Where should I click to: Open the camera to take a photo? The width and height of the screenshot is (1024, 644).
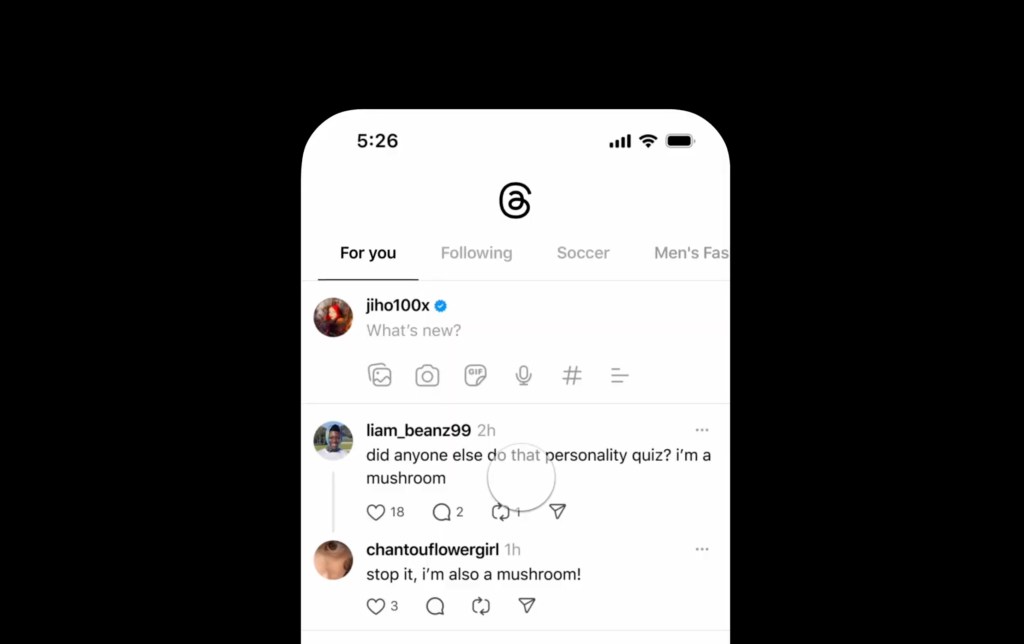pyautogui.click(x=428, y=376)
